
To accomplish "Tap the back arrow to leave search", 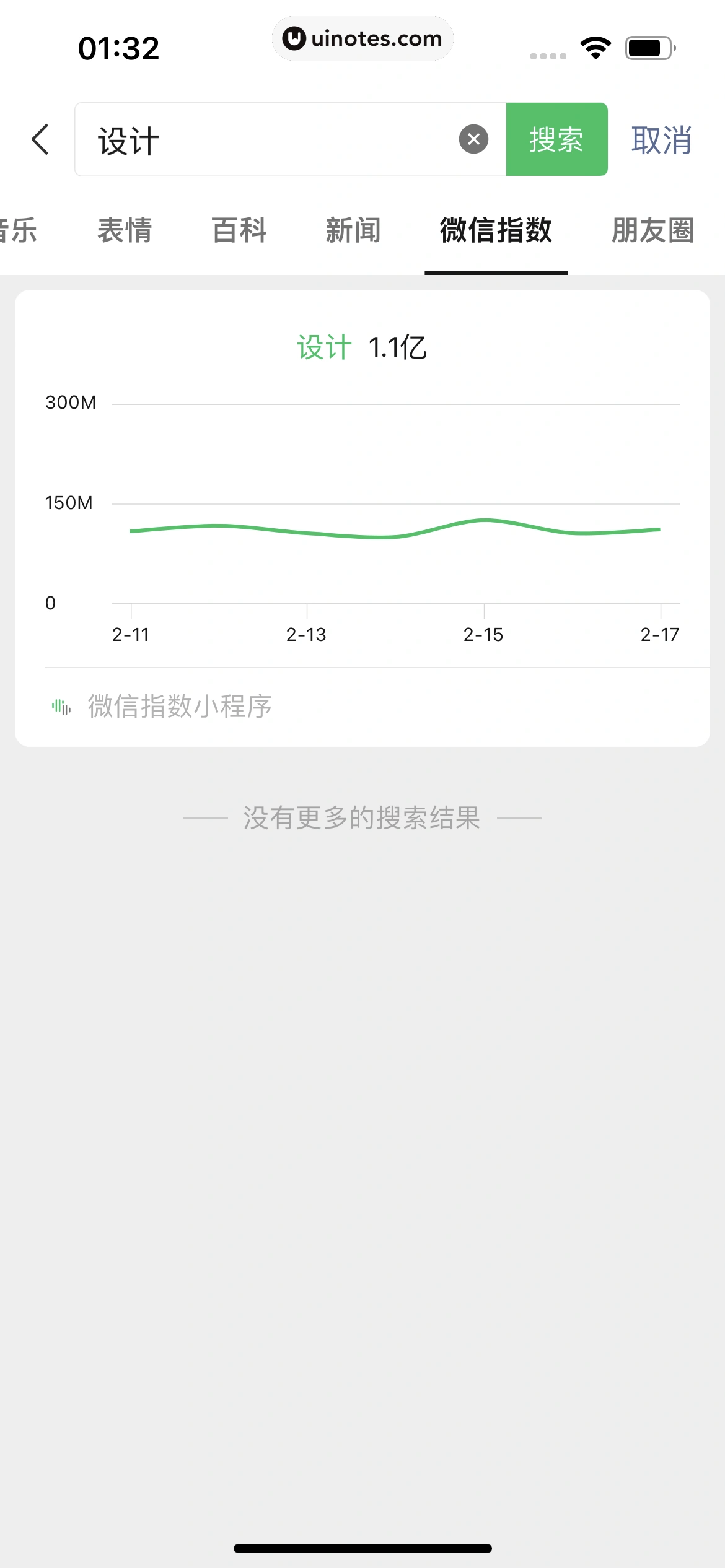I will tap(40, 139).
